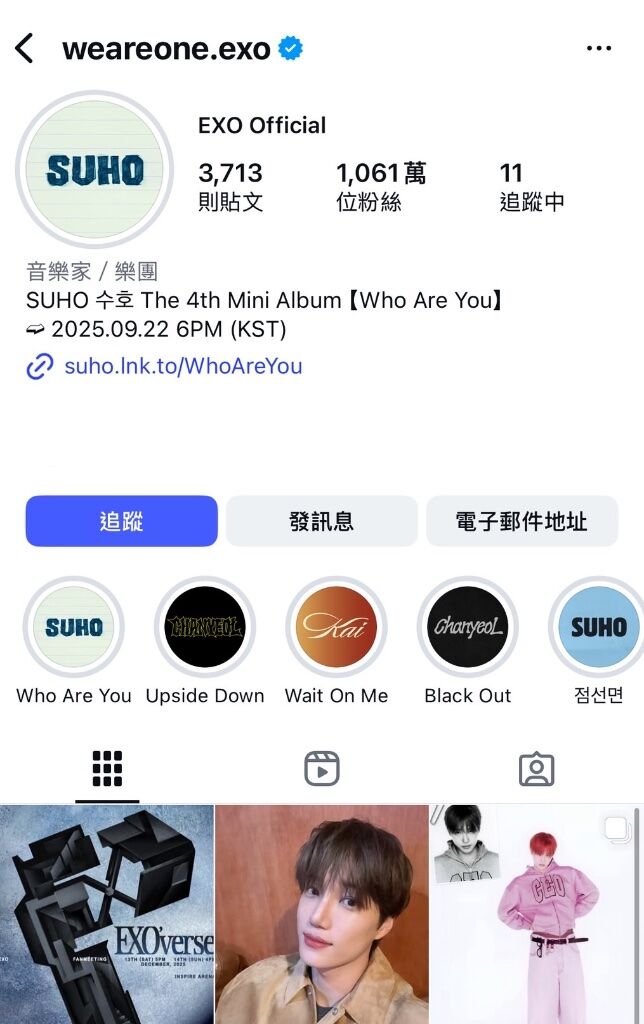The height and width of the screenshot is (1024, 644).
Task: Open the selfie post with brown jacket
Action: click(321, 914)
